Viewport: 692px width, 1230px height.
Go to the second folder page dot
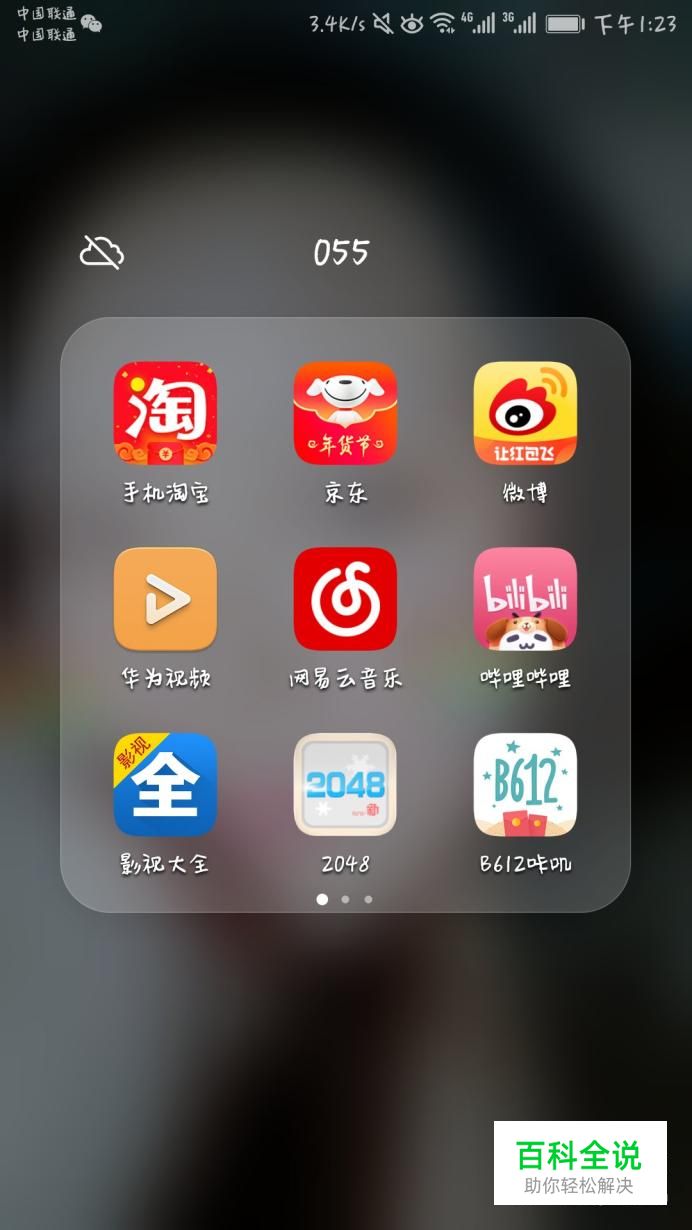[345, 899]
